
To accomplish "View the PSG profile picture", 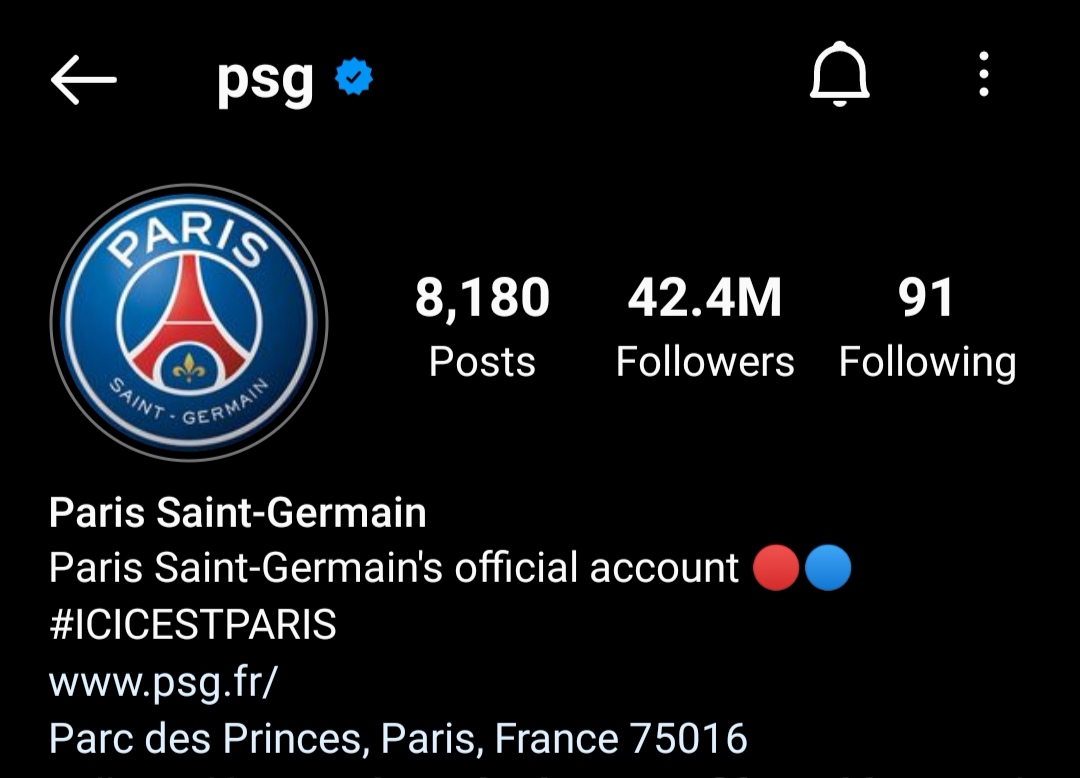I will click(189, 322).
